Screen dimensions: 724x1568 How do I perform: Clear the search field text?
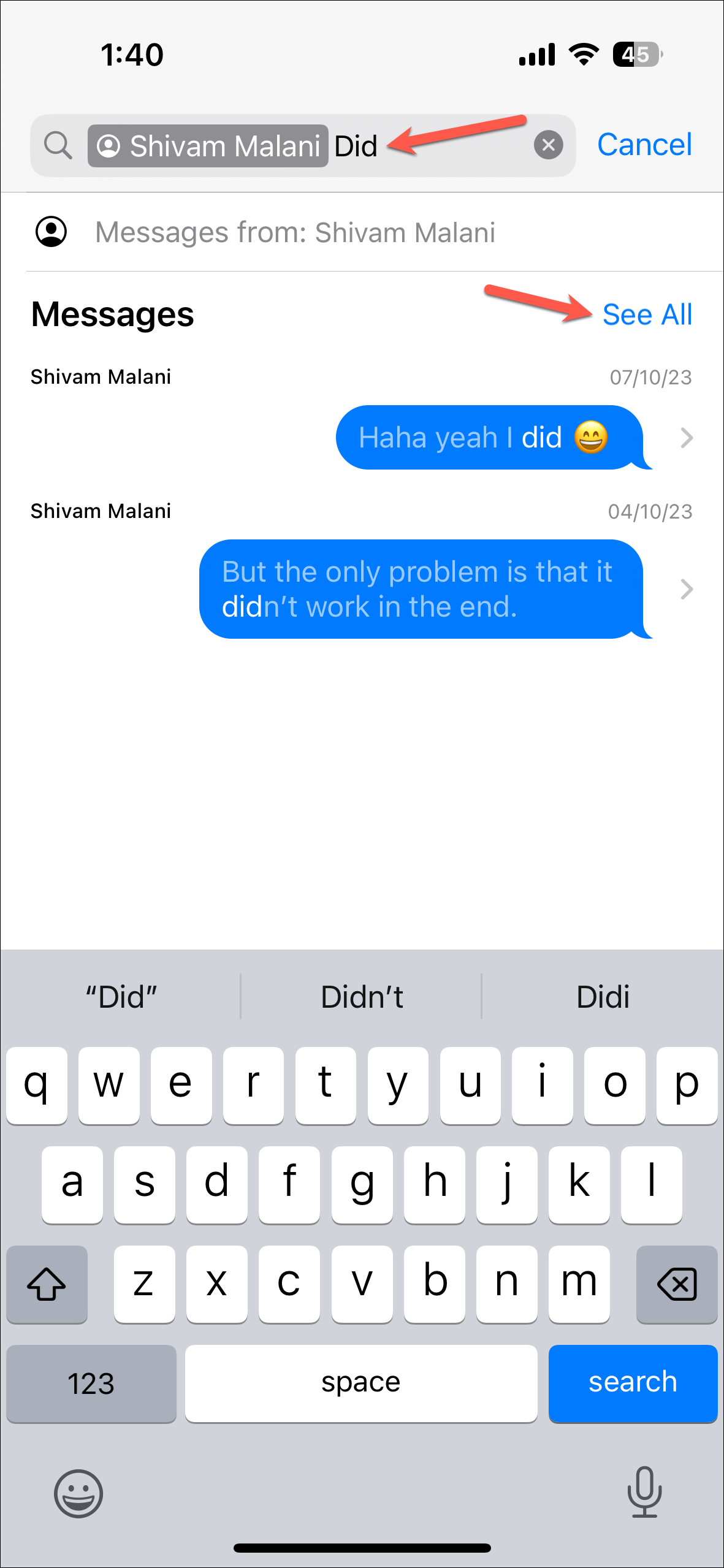coord(548,145)
